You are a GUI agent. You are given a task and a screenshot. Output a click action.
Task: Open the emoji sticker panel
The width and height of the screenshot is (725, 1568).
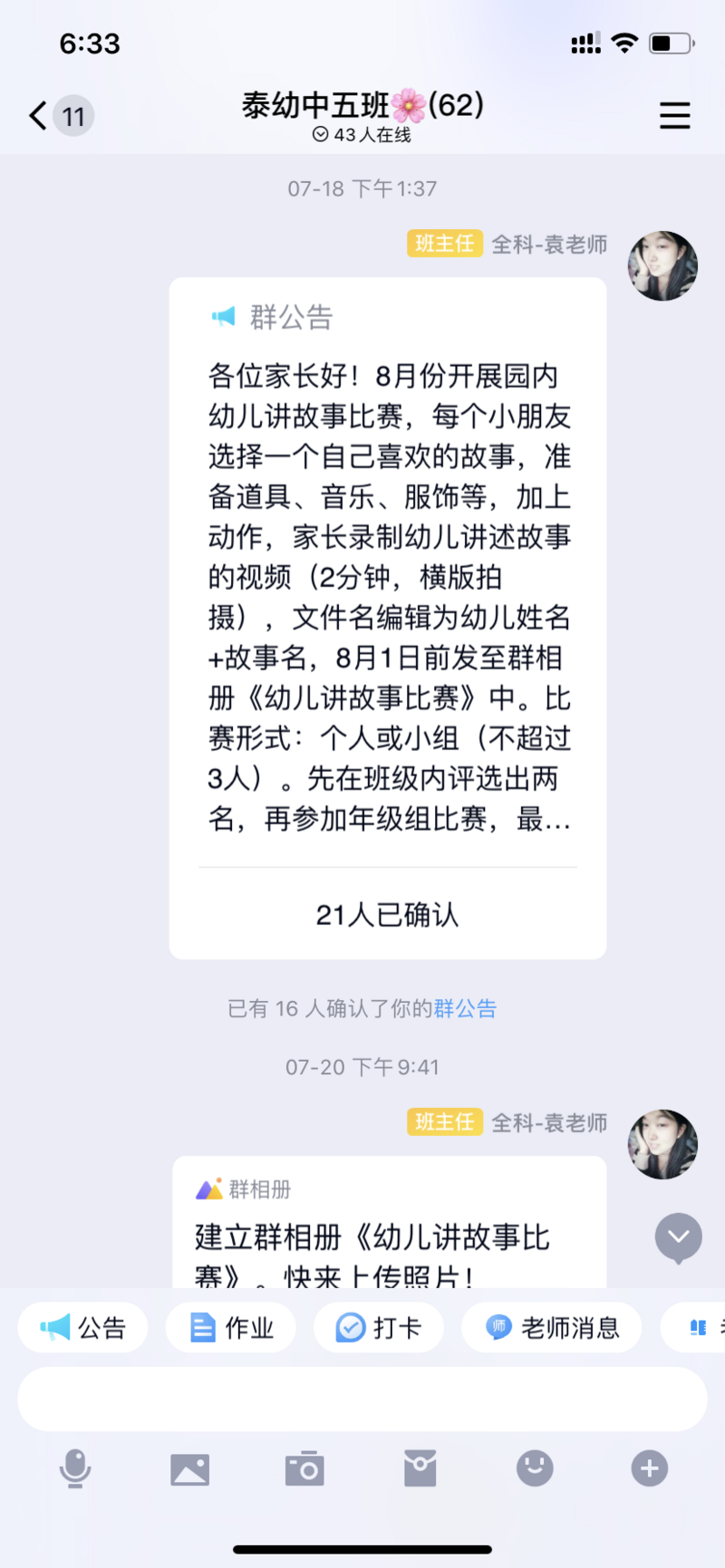[x=535, y=1468]
